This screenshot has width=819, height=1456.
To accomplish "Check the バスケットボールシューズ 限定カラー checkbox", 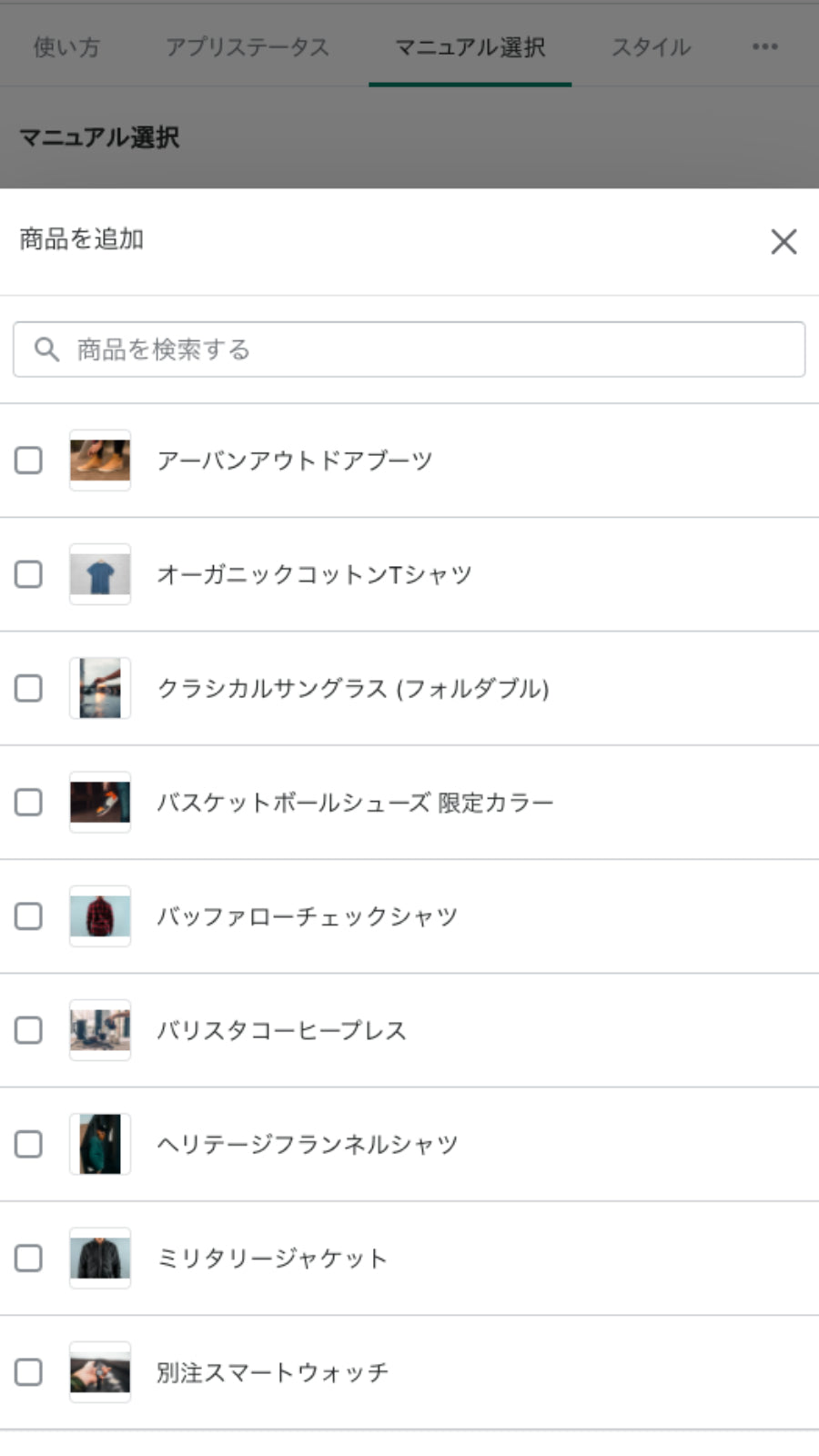I will pyautogui.click(x=26, y=803).
